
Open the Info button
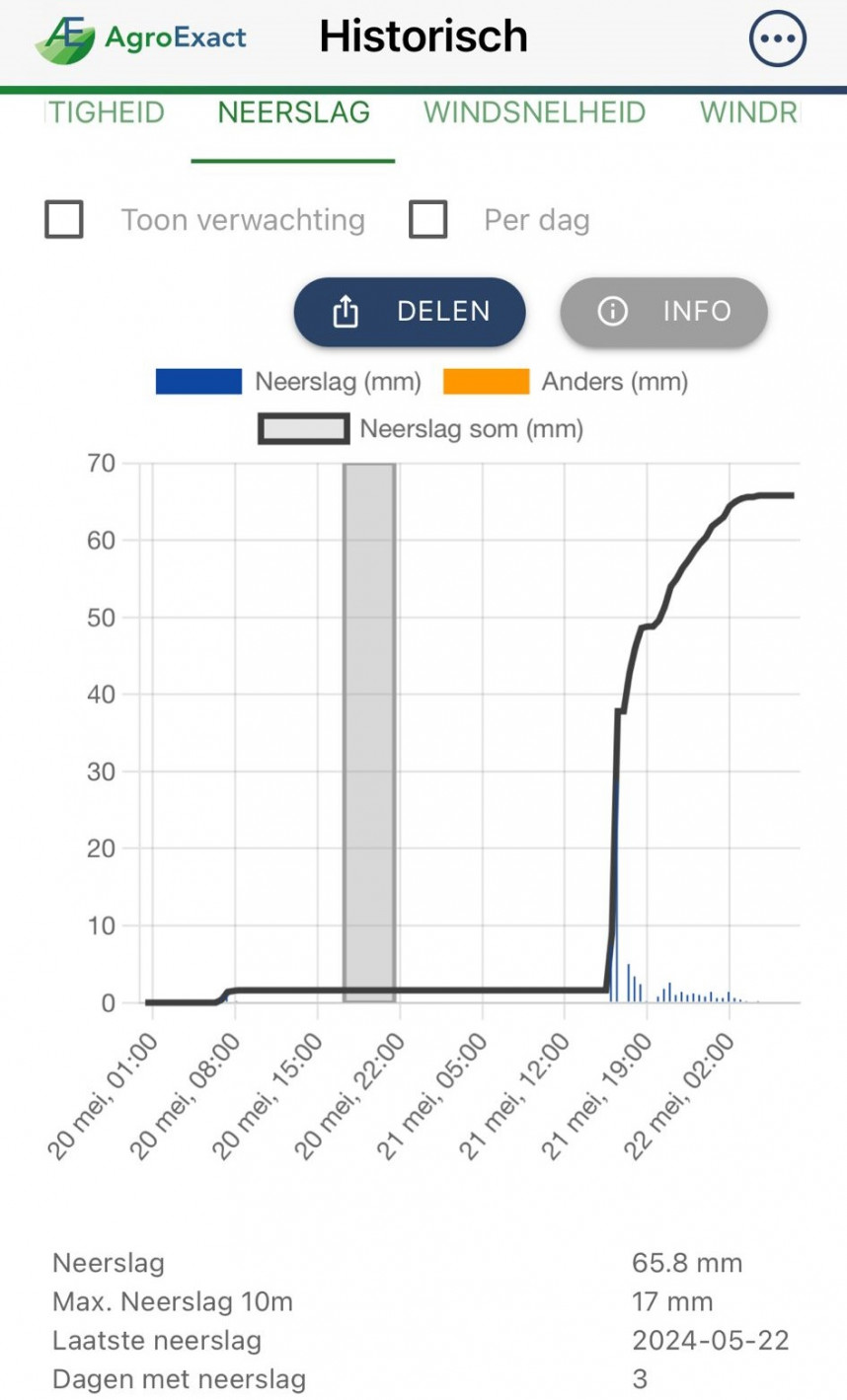(663, 312)
